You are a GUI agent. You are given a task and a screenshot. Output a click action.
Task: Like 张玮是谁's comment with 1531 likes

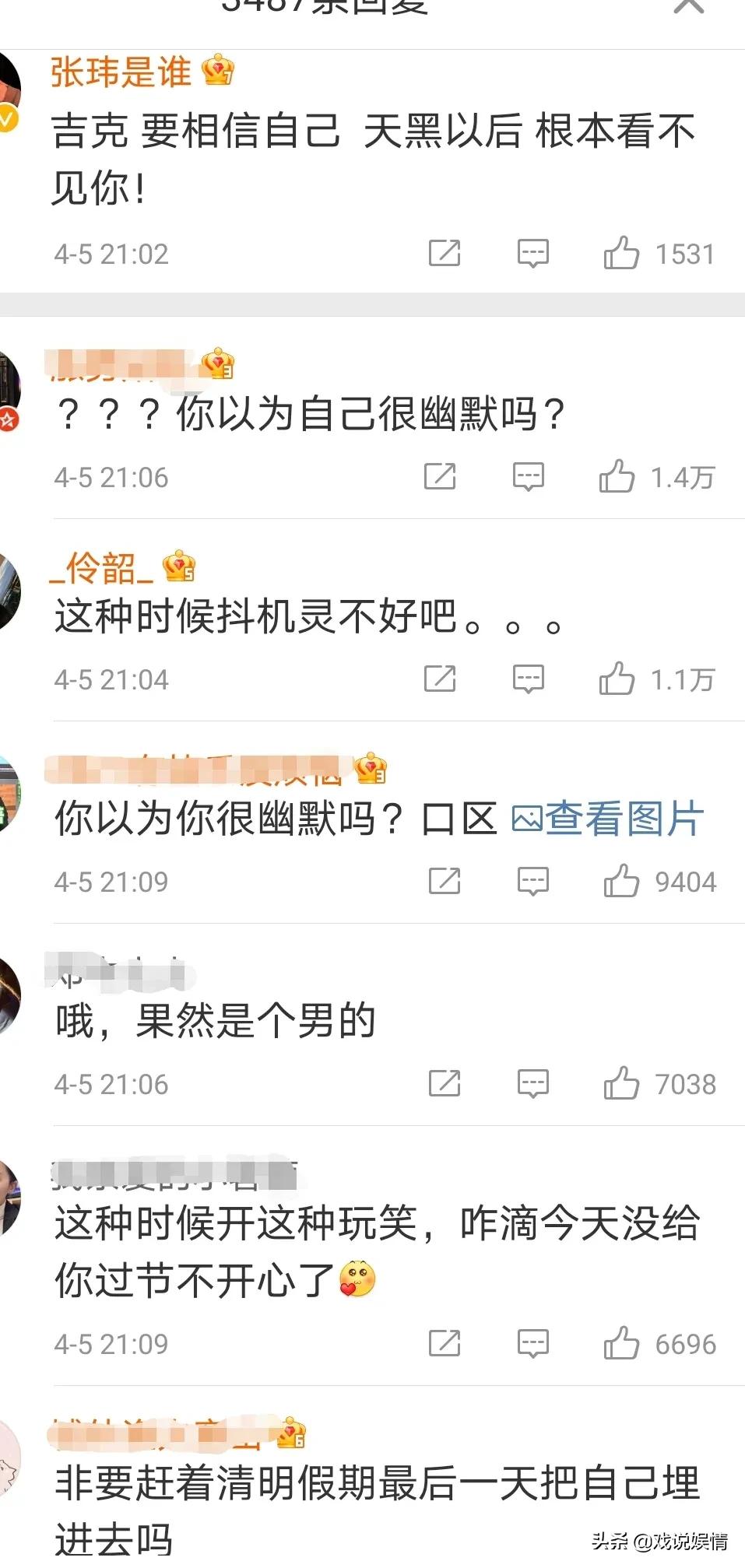click(621, 254)
